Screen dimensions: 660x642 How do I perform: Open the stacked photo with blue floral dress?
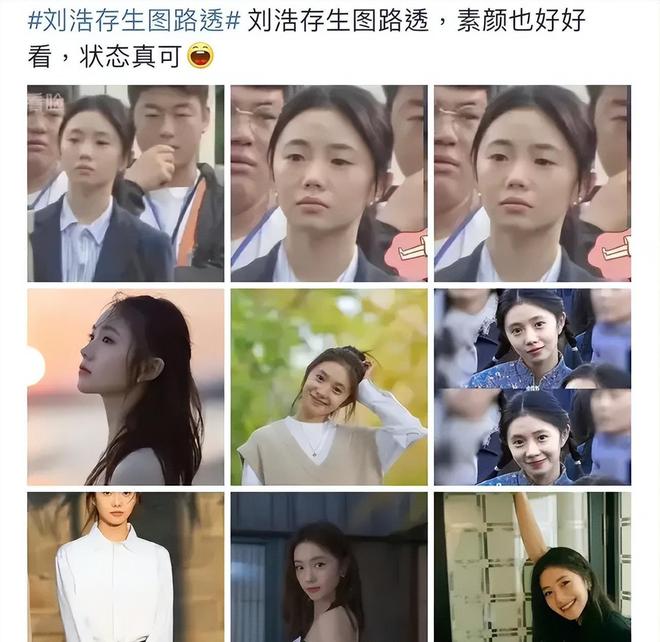point(532,387)
